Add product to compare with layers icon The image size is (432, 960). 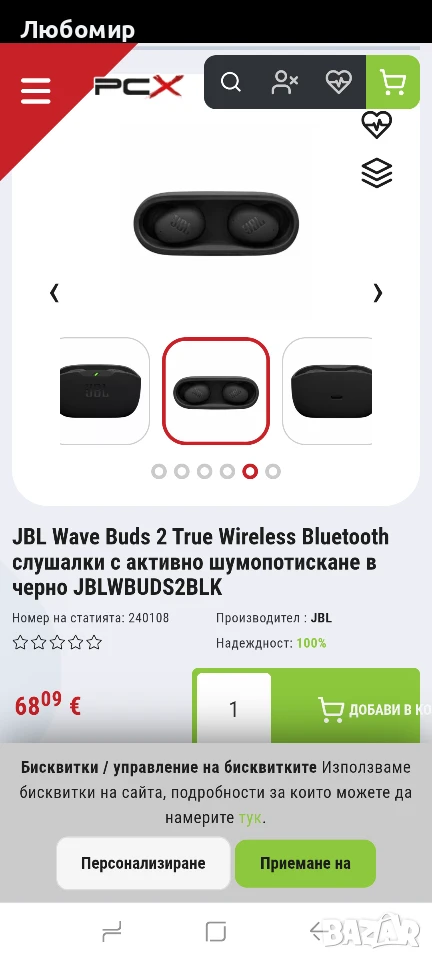click(376, 173)
